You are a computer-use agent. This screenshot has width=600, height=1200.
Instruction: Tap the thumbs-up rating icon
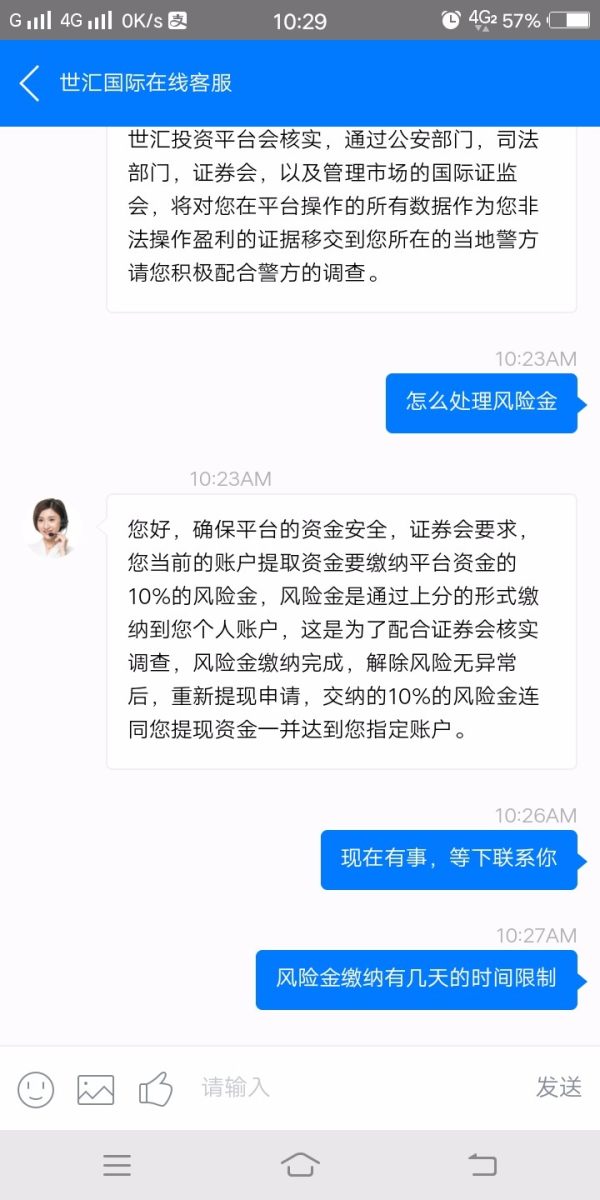156,1088
